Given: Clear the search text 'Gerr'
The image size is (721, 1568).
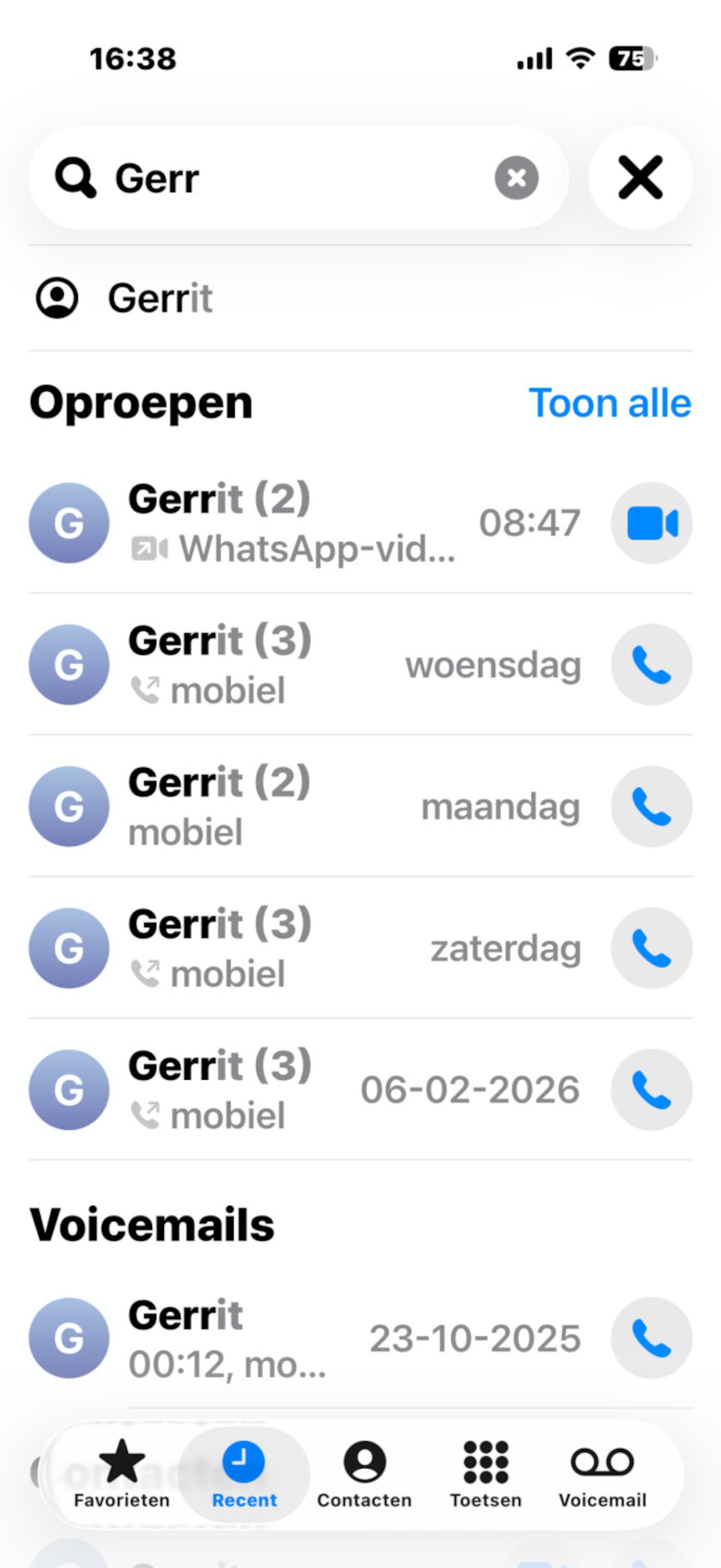Looking at the screenshot, I should [517, 178].
